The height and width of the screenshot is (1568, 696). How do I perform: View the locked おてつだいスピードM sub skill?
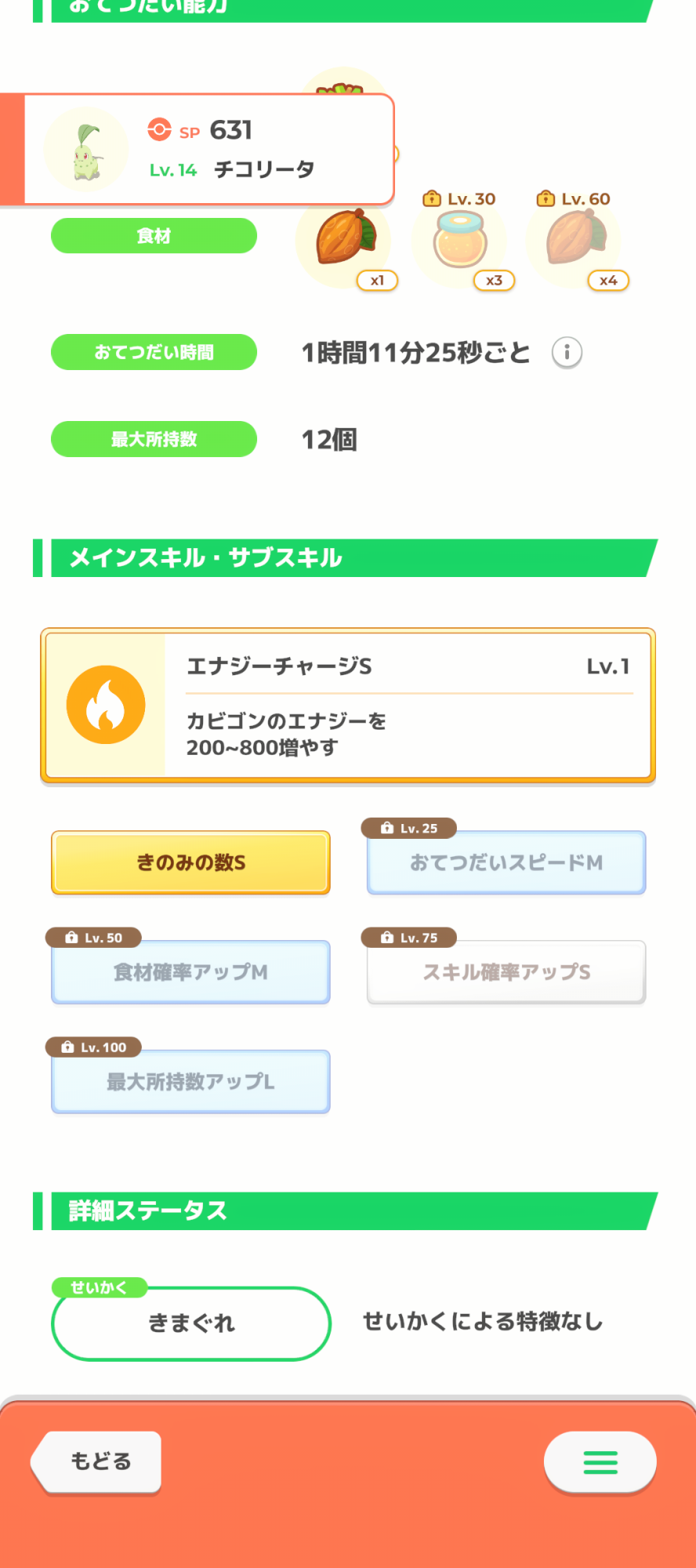pos(506,862)
